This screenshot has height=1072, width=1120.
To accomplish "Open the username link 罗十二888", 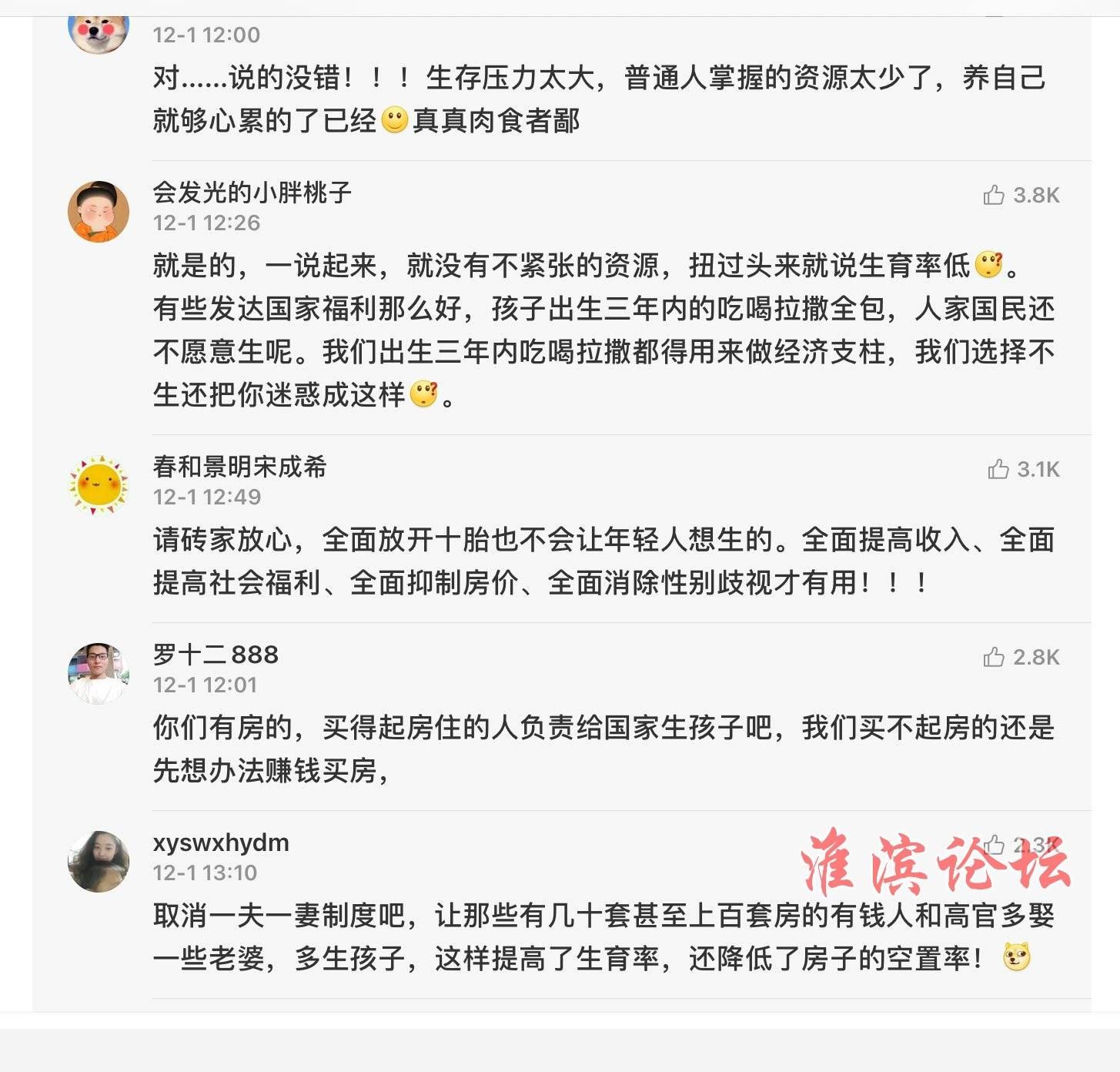I will point(216,655).
